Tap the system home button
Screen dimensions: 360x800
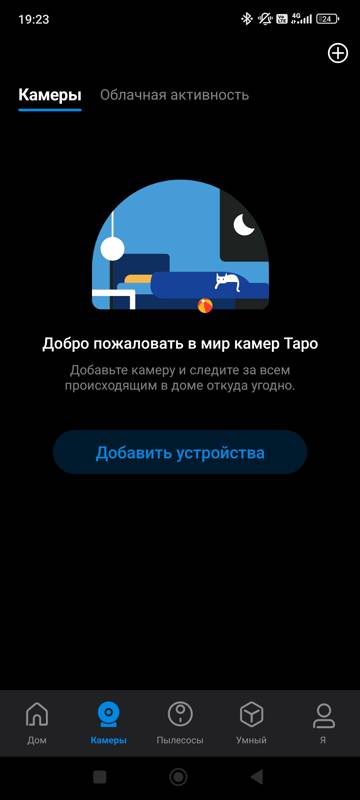click(x=178, y=777)
